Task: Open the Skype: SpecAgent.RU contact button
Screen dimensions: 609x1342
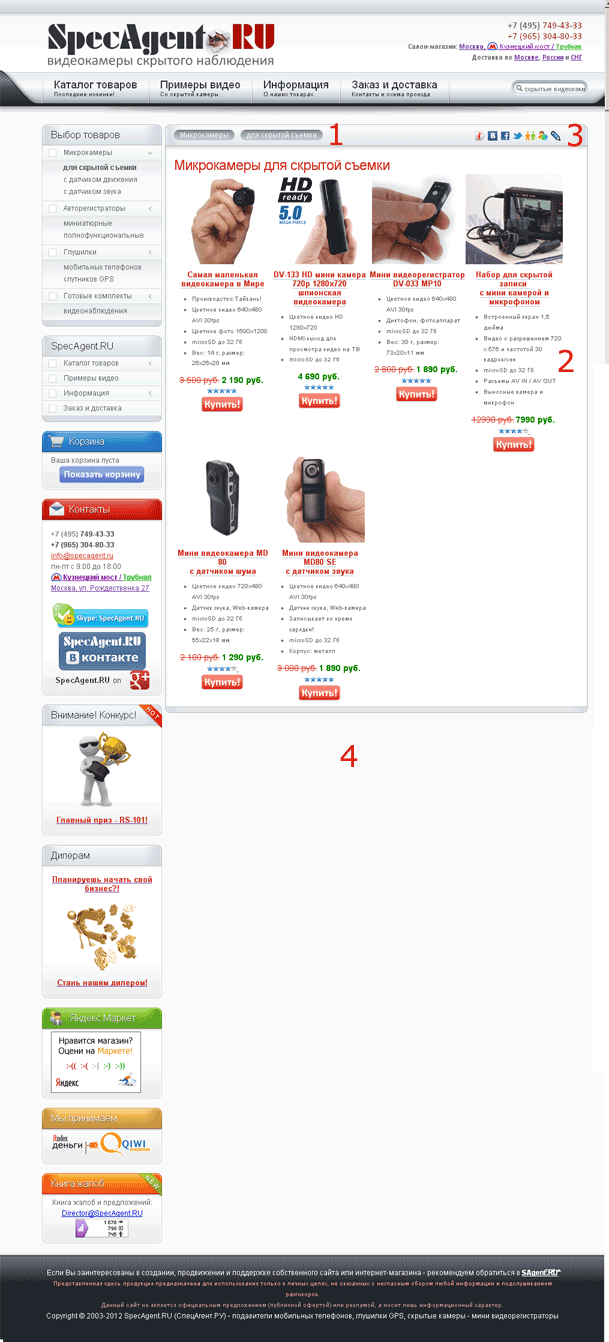Action: (101, 617)
